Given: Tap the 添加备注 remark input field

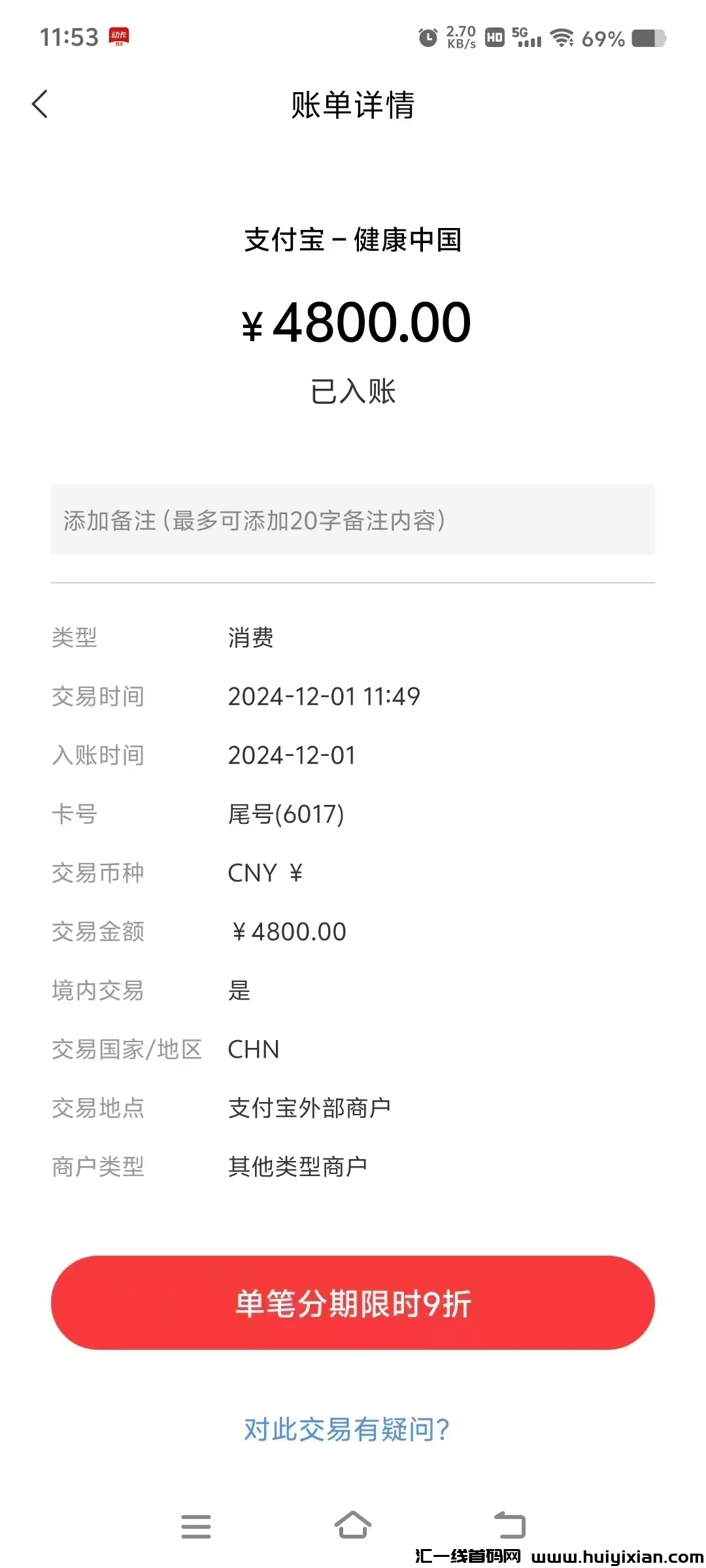Looking at the screenshot, I should [x=353, y=519].
